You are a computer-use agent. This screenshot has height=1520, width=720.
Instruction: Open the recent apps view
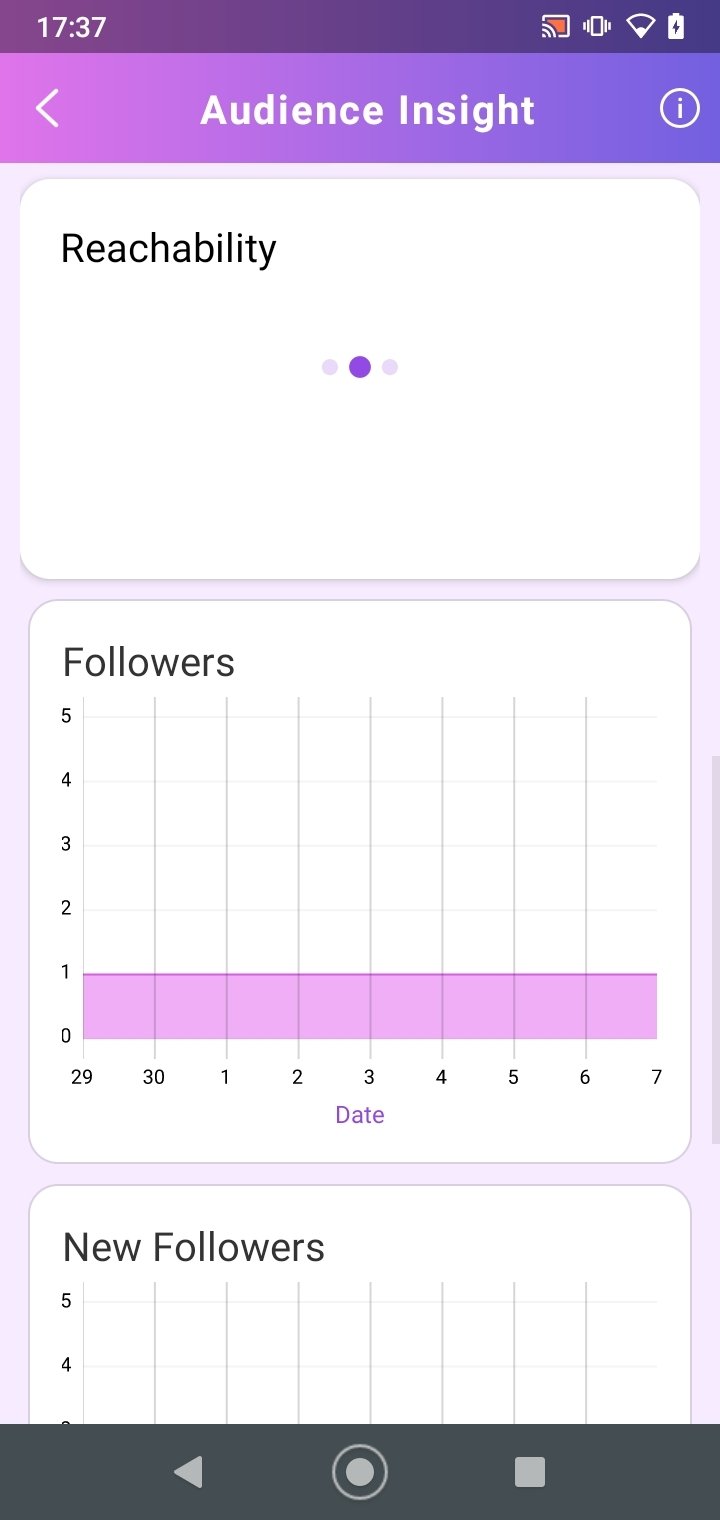coord(529,1472)
